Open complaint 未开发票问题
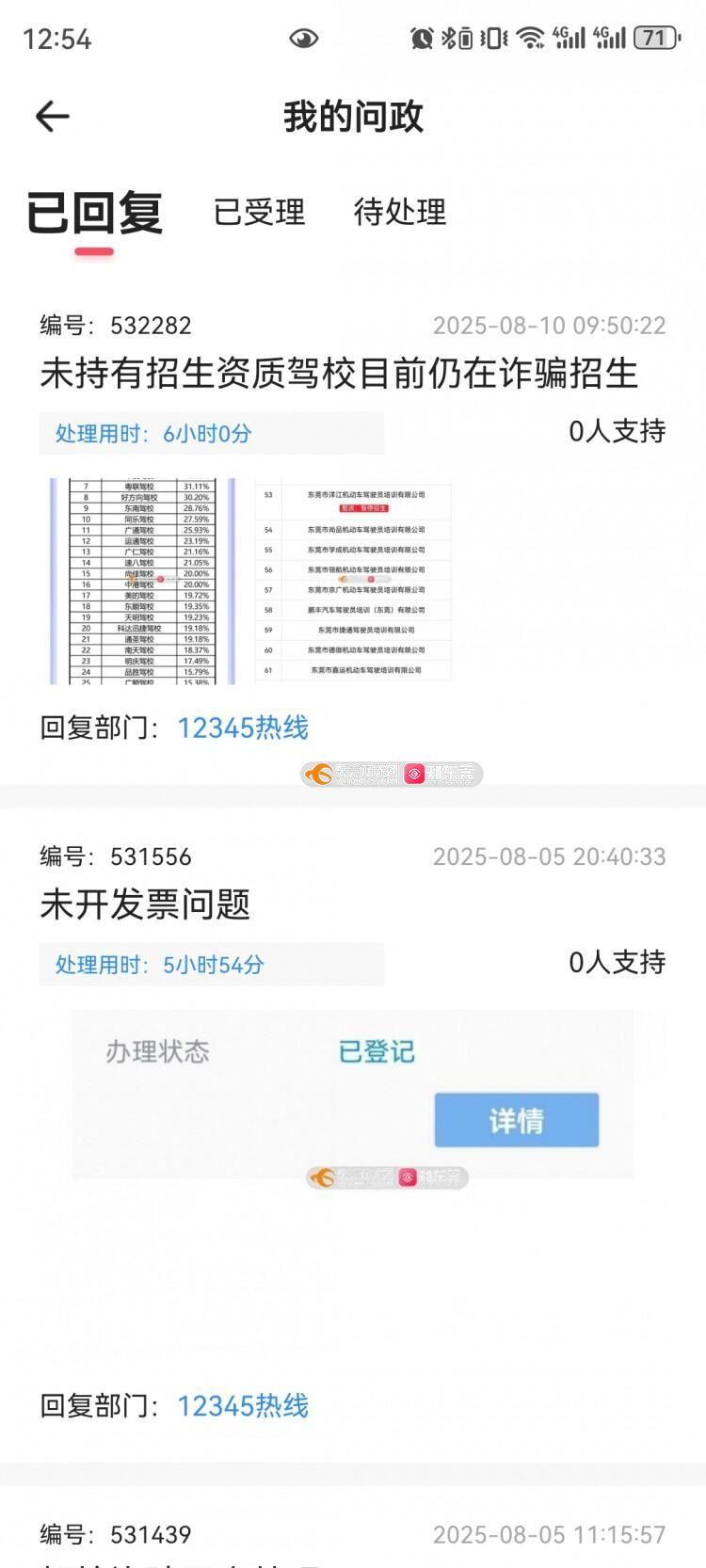706x1568 pixels. (145, 904)
